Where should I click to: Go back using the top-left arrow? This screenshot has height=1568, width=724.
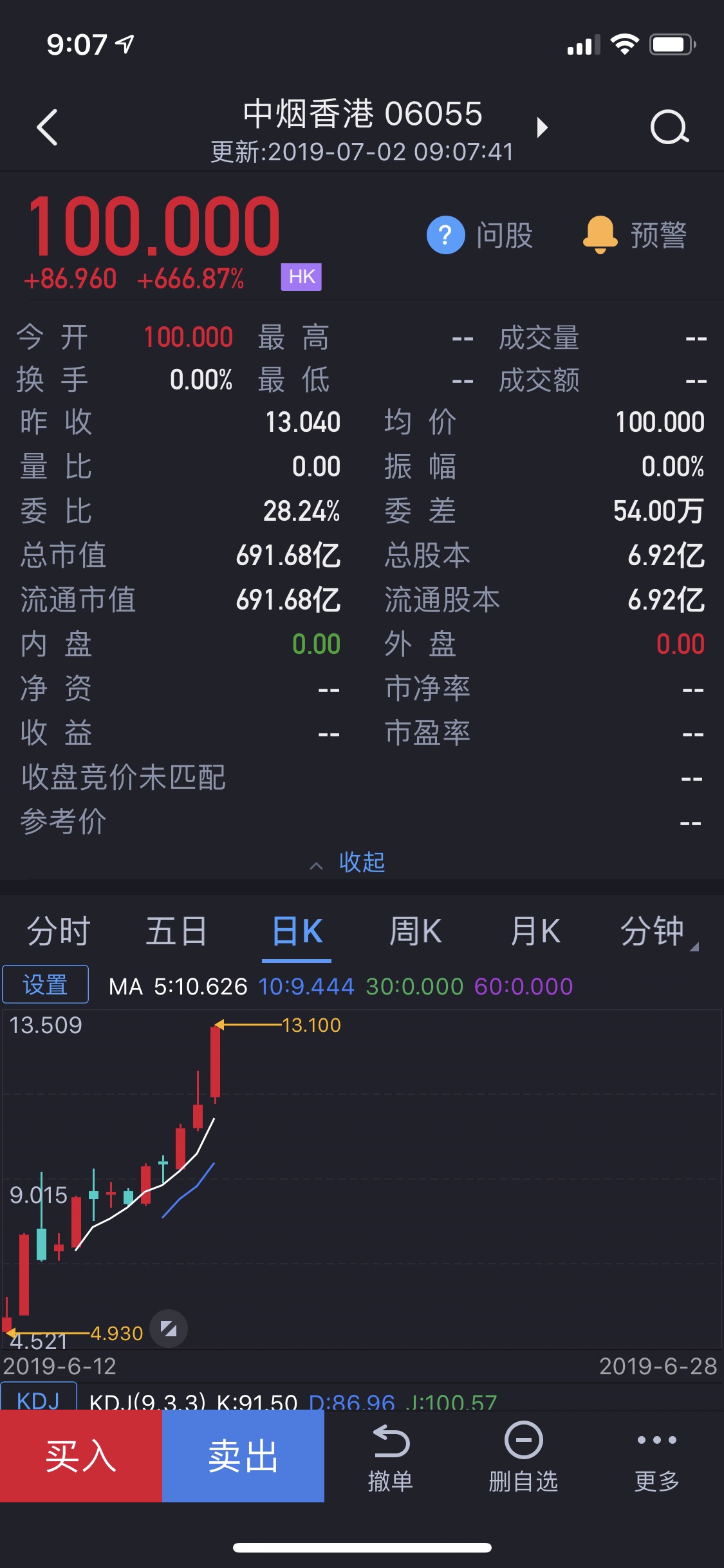coord(47,127)
